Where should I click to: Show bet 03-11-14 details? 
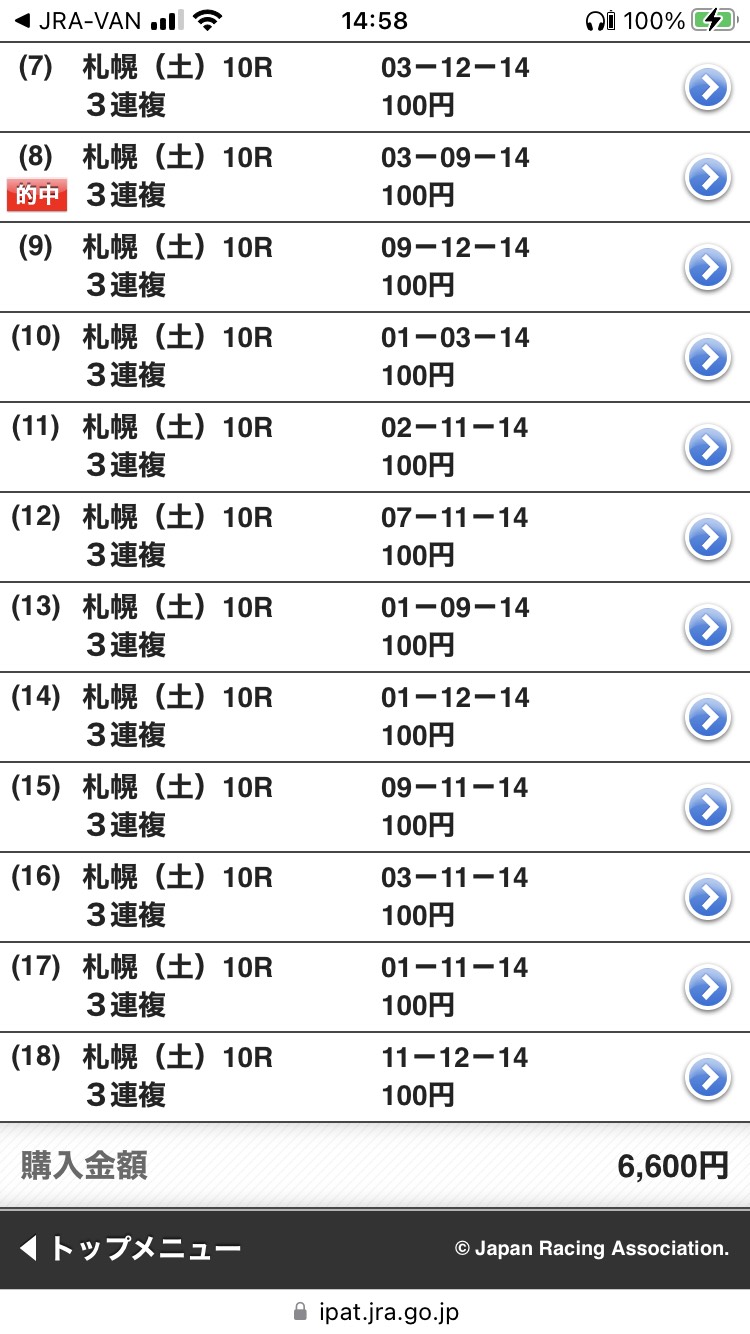point(708,898)
